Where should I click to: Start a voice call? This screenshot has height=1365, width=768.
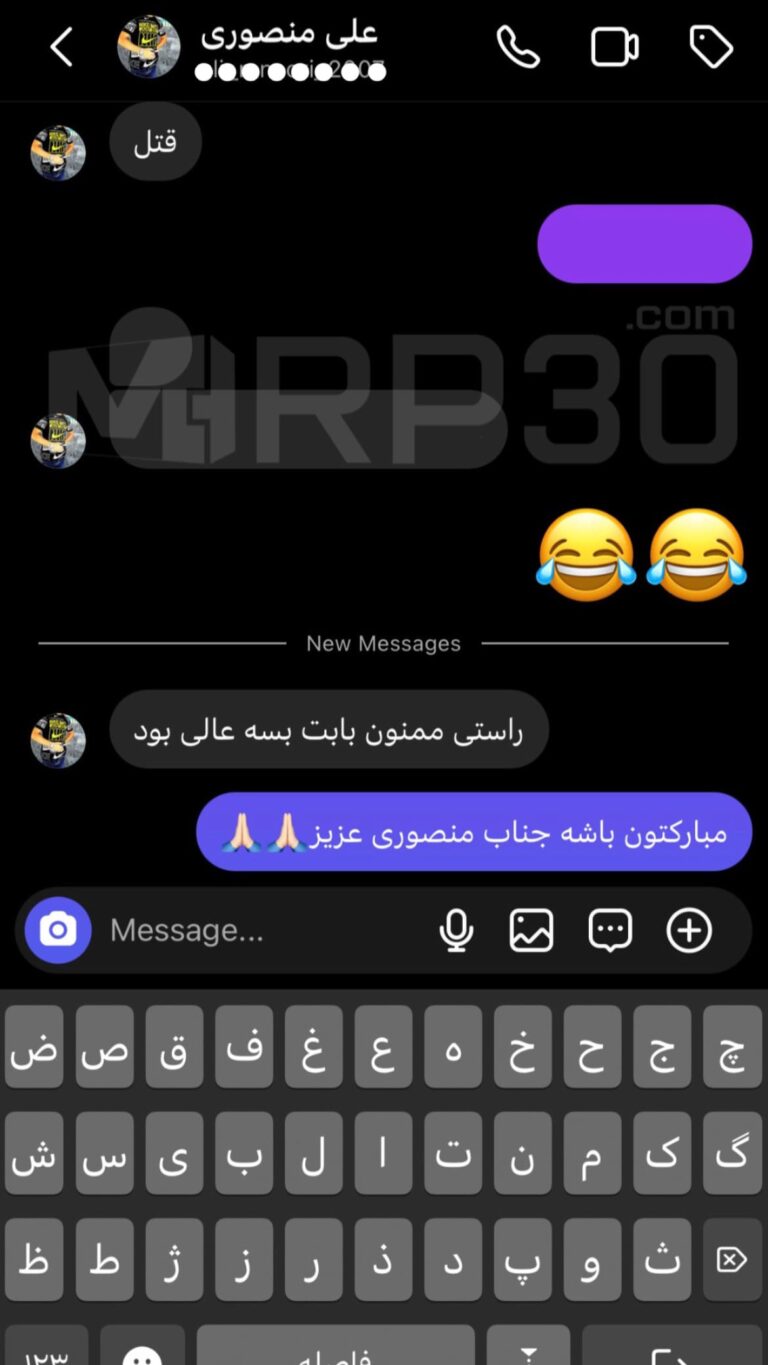coord(518,47)
